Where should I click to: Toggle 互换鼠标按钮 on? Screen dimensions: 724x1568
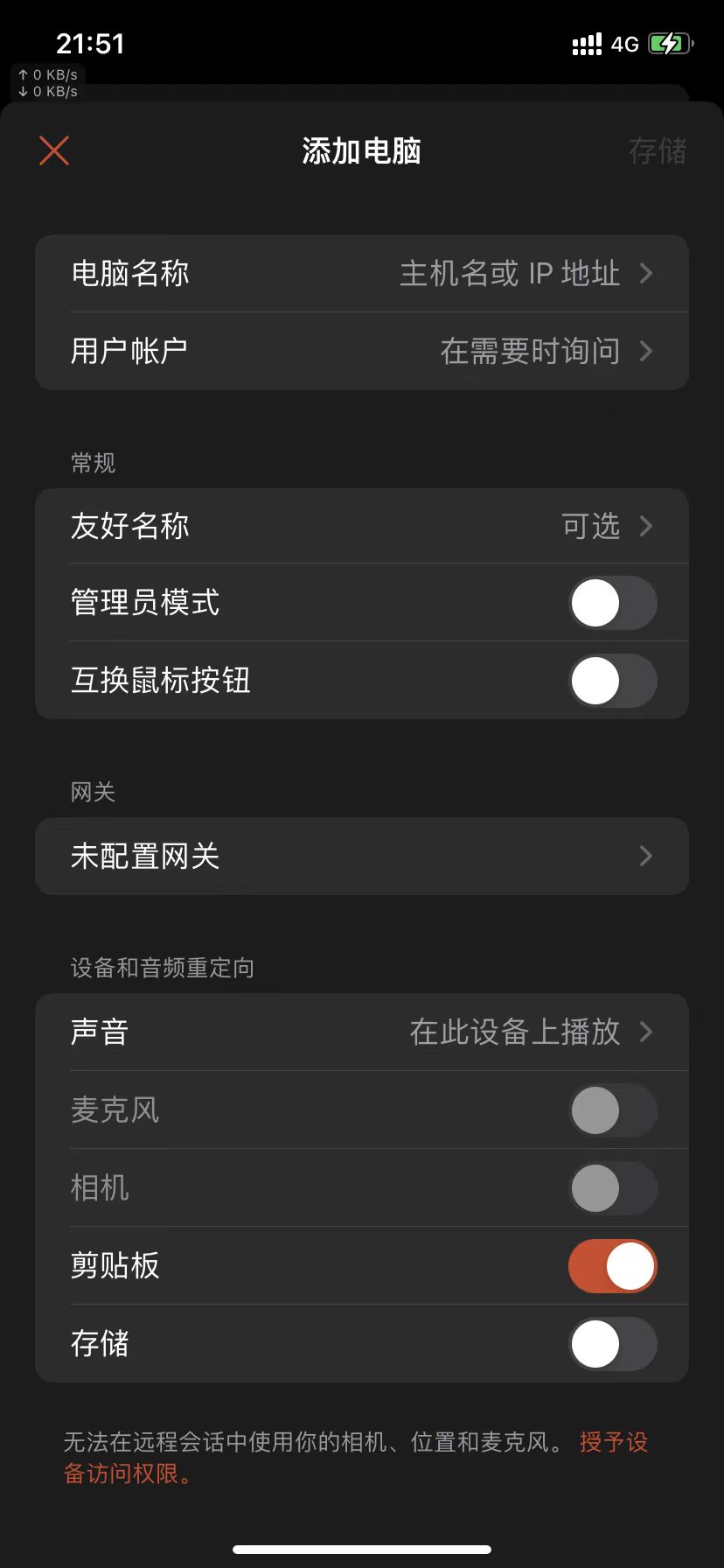click(612, 681)
